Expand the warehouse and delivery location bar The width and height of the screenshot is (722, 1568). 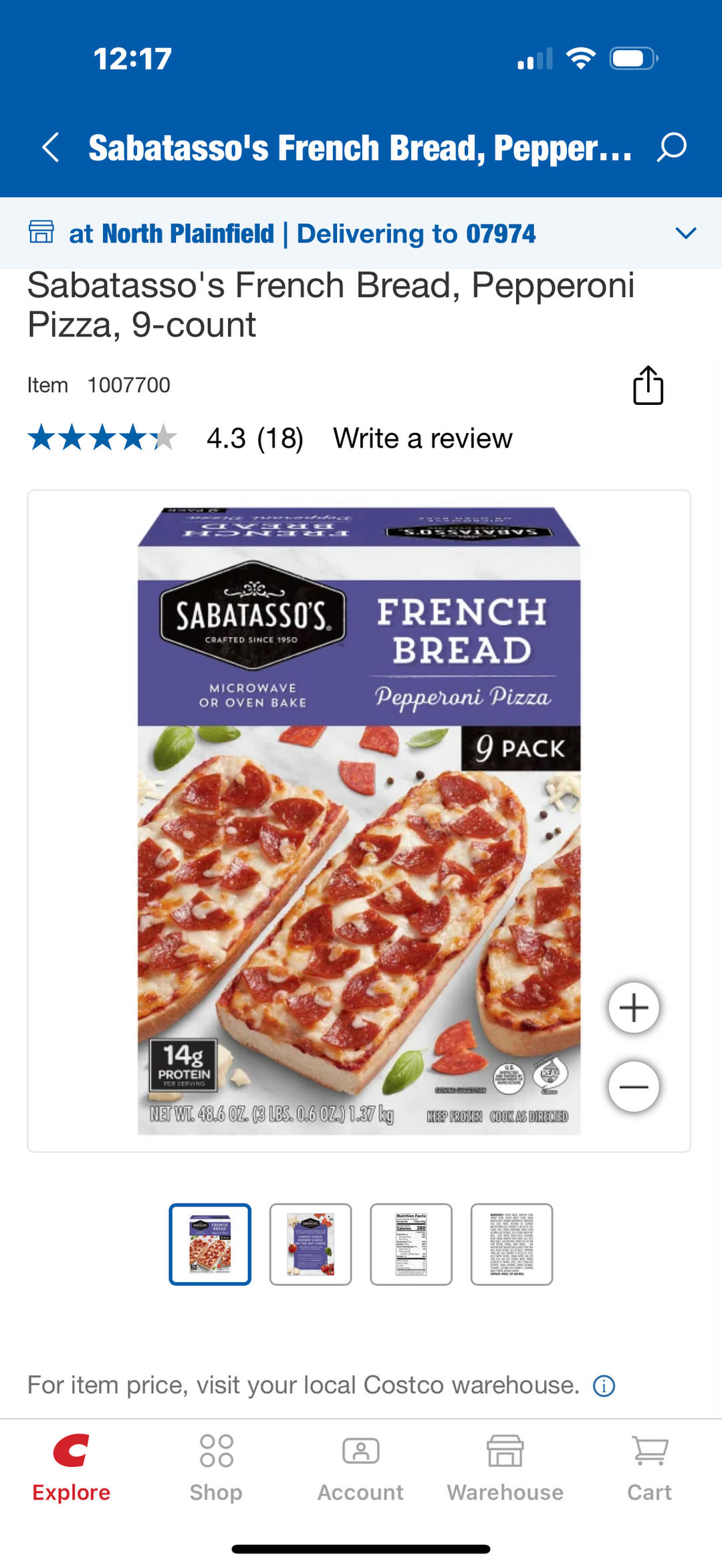(x=685, y=233)
